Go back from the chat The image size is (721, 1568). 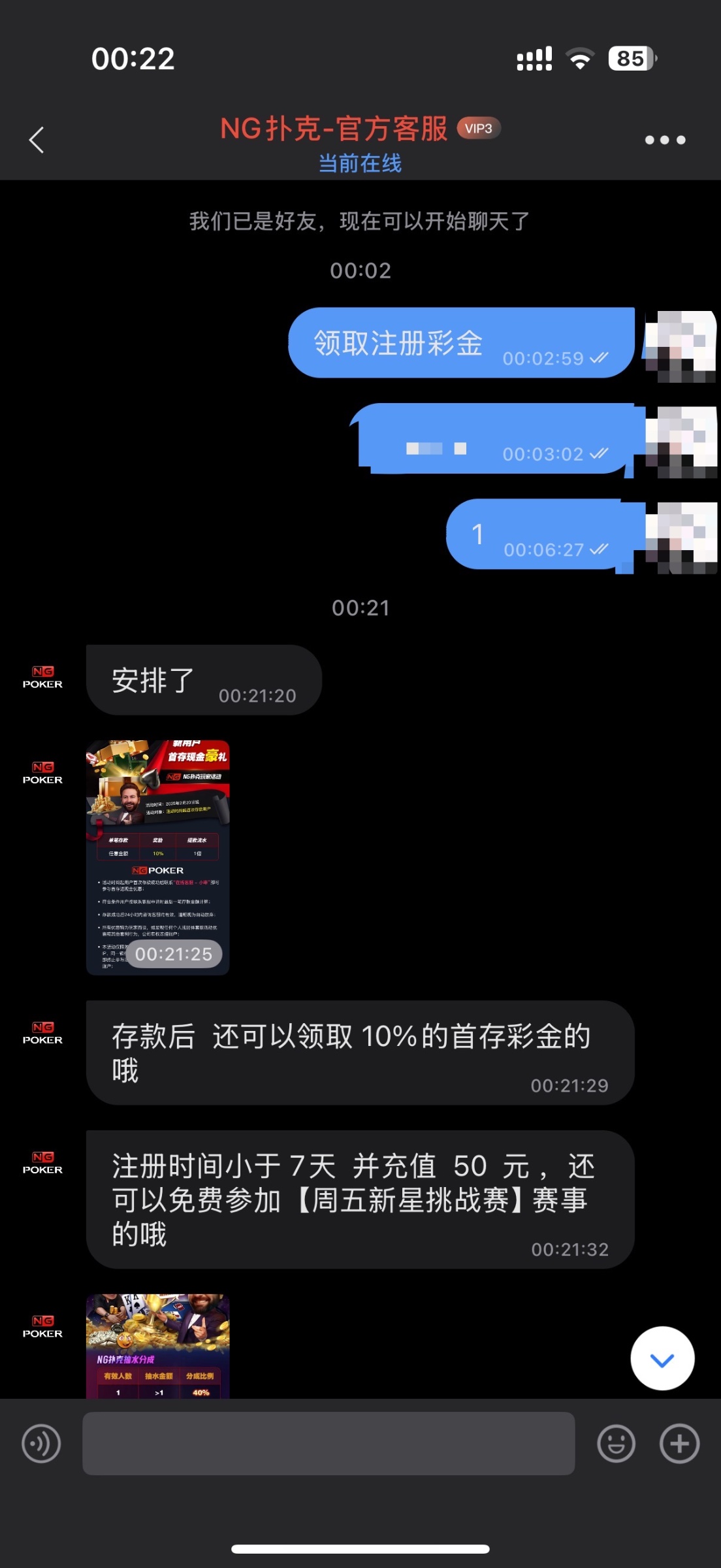click(37, 140)
